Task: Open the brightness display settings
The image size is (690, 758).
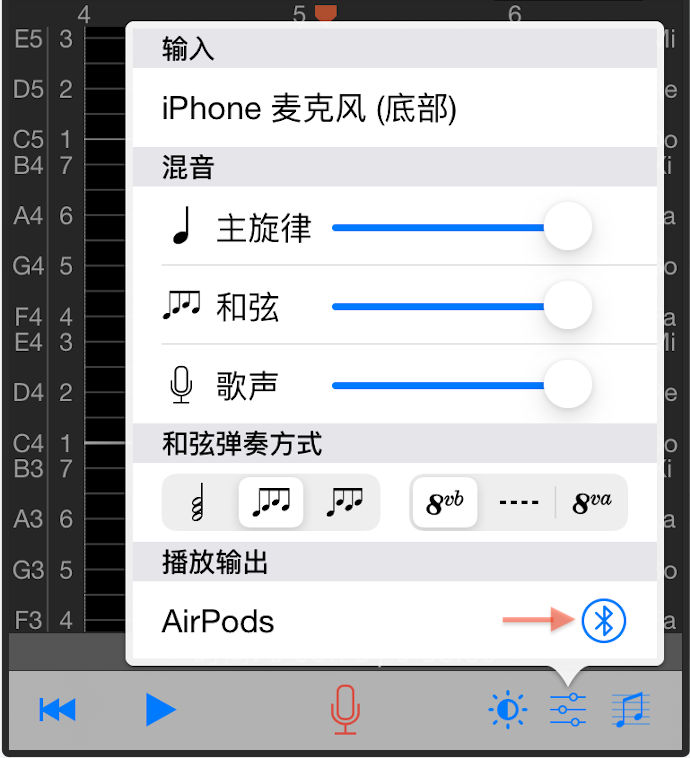Action: coord(507,710)
